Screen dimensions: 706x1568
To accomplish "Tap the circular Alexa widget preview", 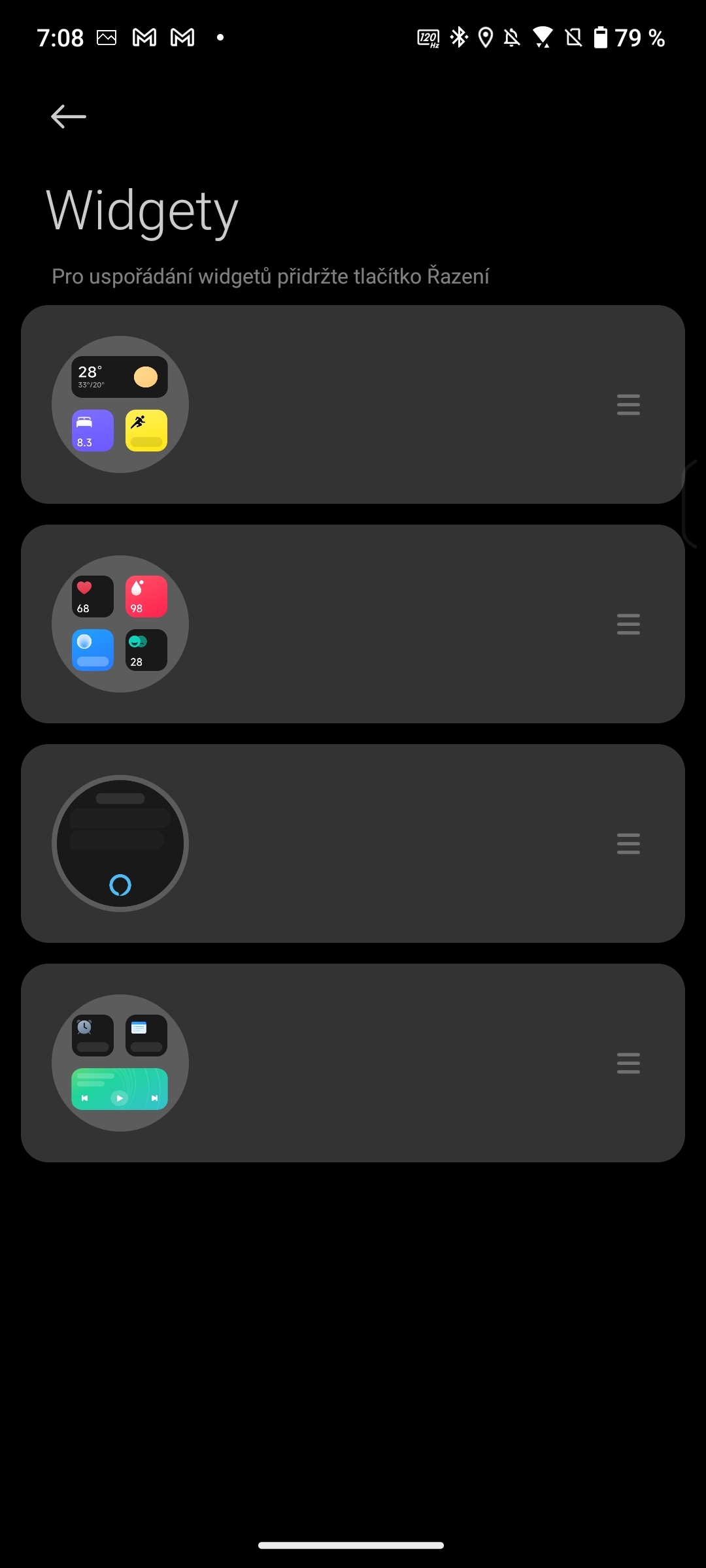I will click(x=120, y=843).
